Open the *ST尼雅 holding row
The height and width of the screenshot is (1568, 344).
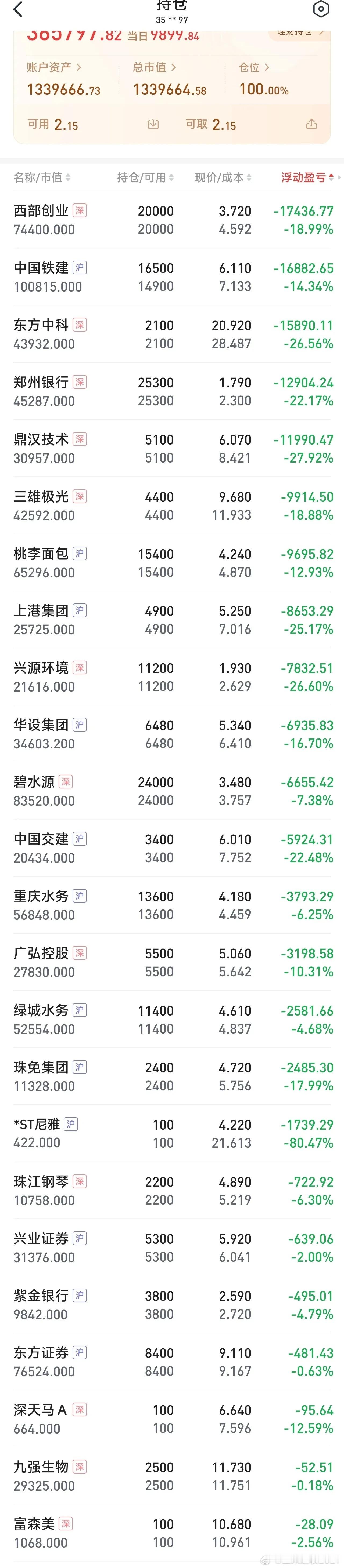[172, 1133]
